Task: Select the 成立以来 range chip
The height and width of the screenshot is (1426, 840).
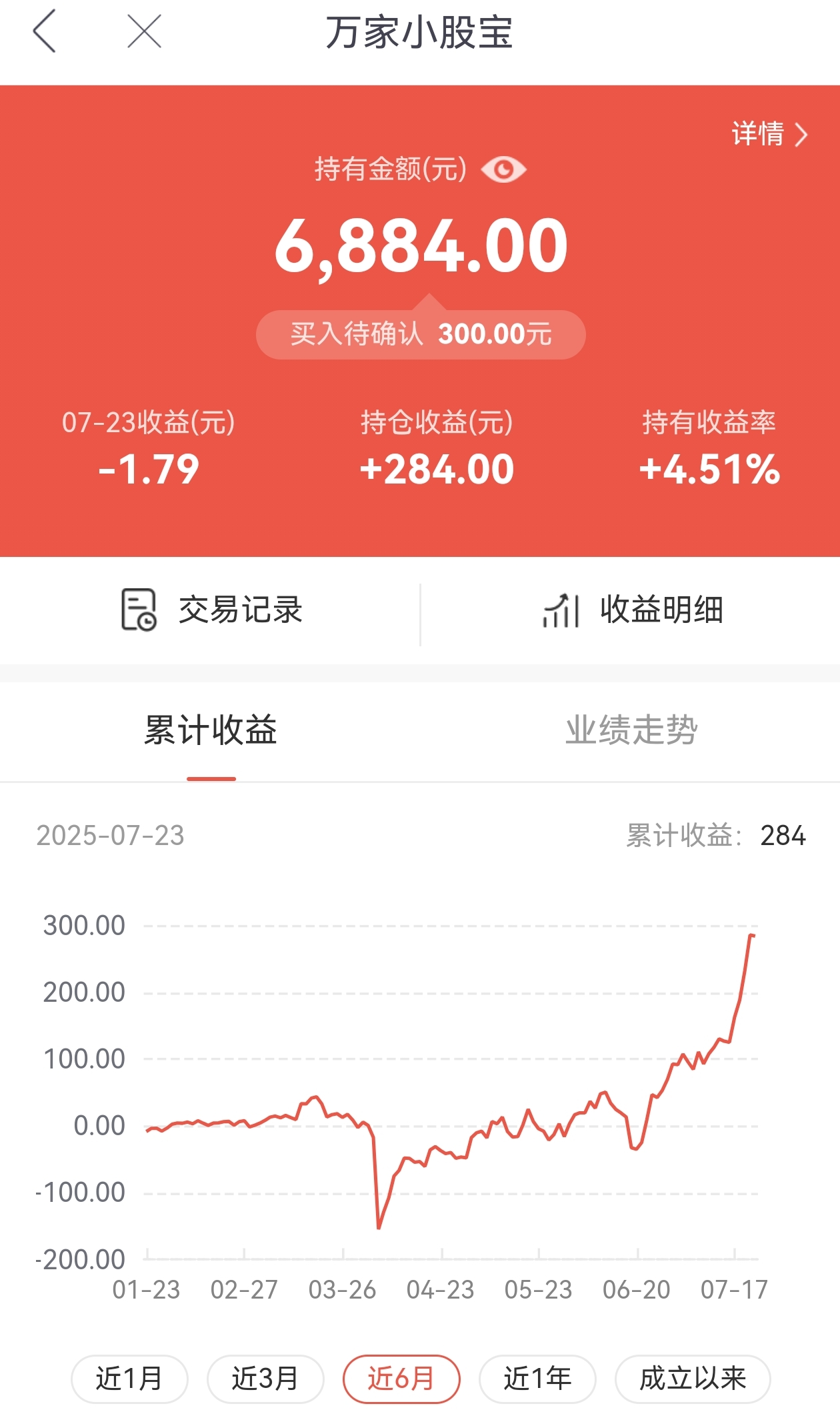Action: point(693,1379)
